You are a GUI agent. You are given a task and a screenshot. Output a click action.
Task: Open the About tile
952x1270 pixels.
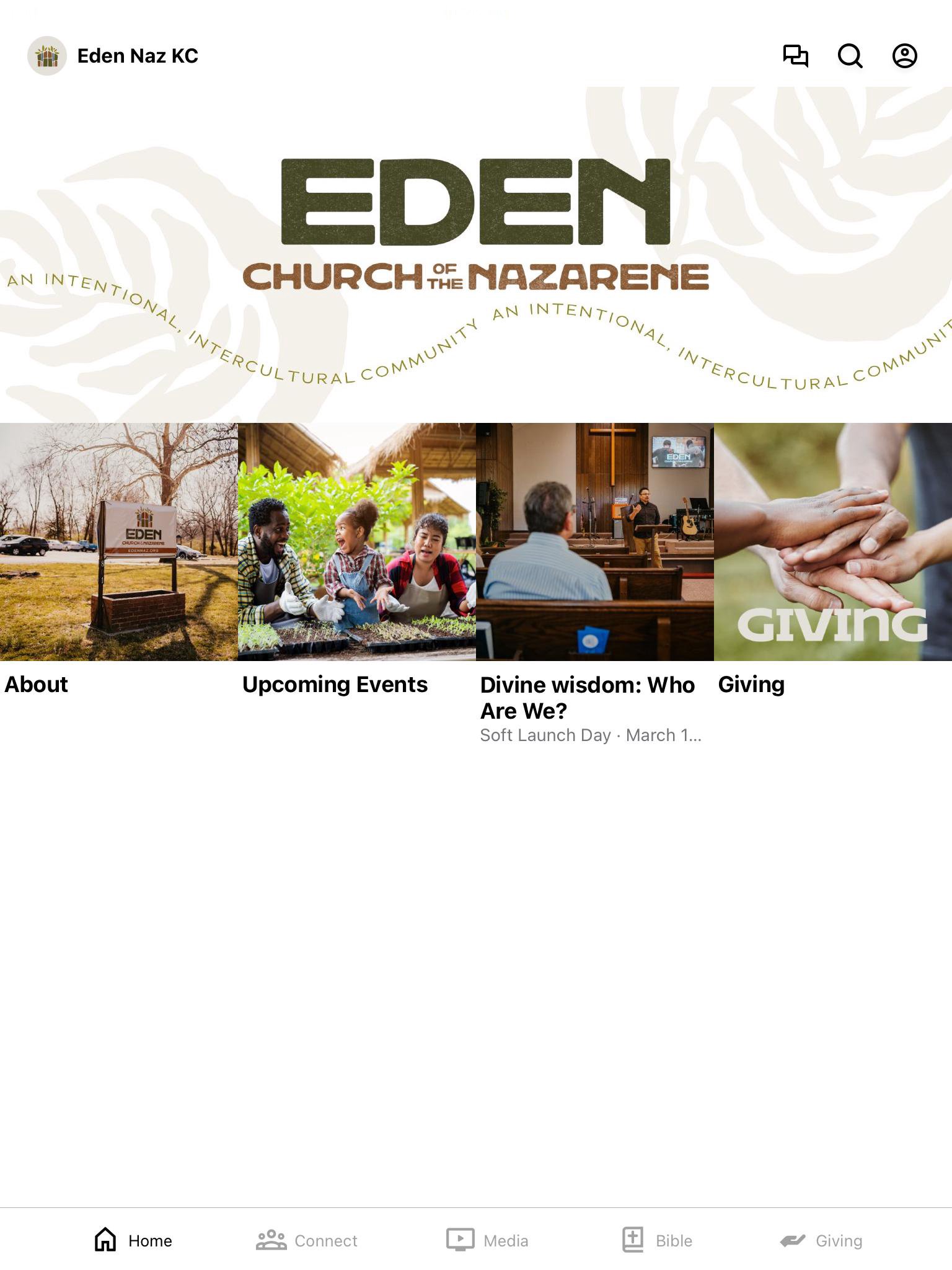point(118,542)
